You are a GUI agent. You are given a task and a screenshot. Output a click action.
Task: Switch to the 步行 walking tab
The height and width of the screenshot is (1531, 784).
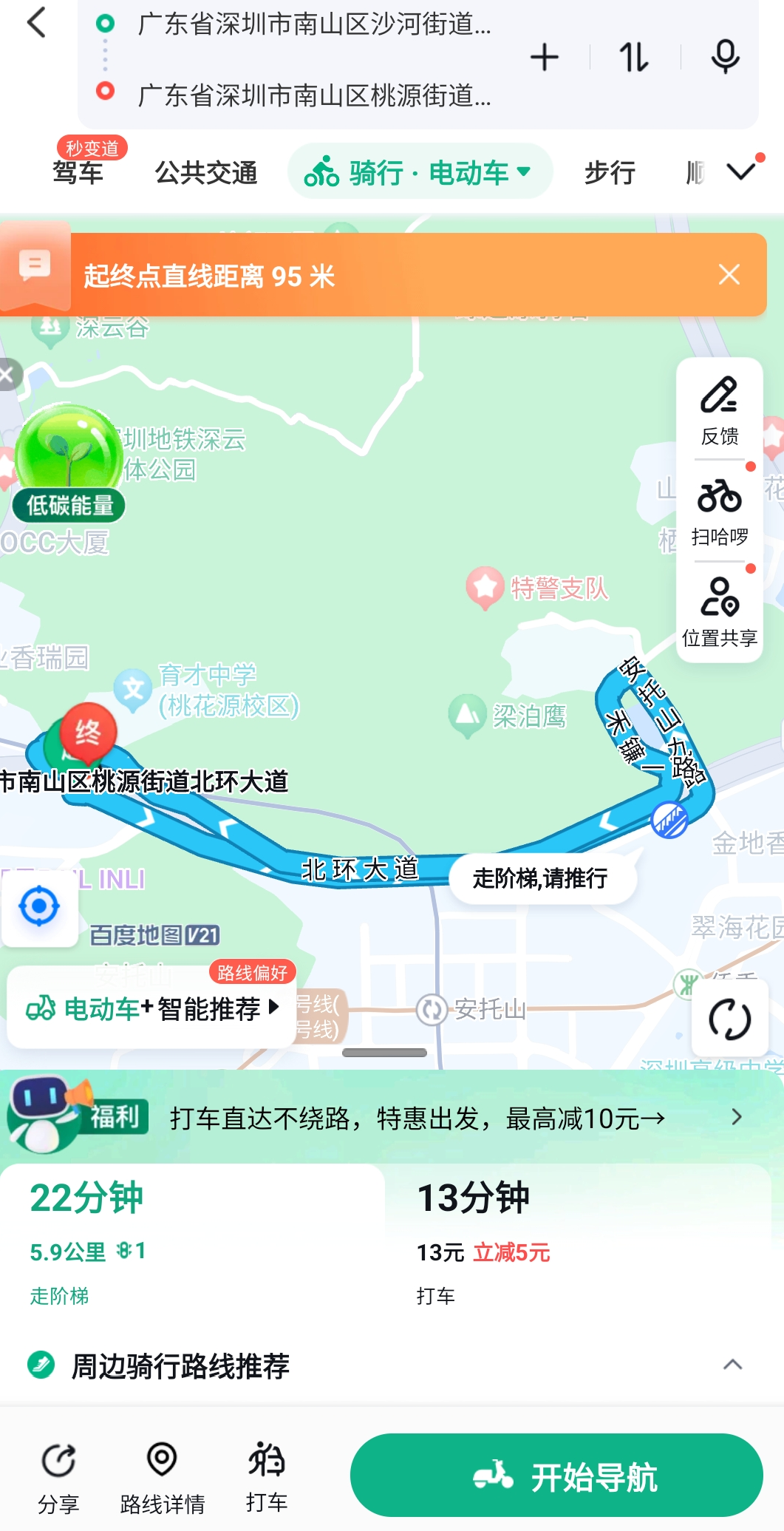point(610,172)
